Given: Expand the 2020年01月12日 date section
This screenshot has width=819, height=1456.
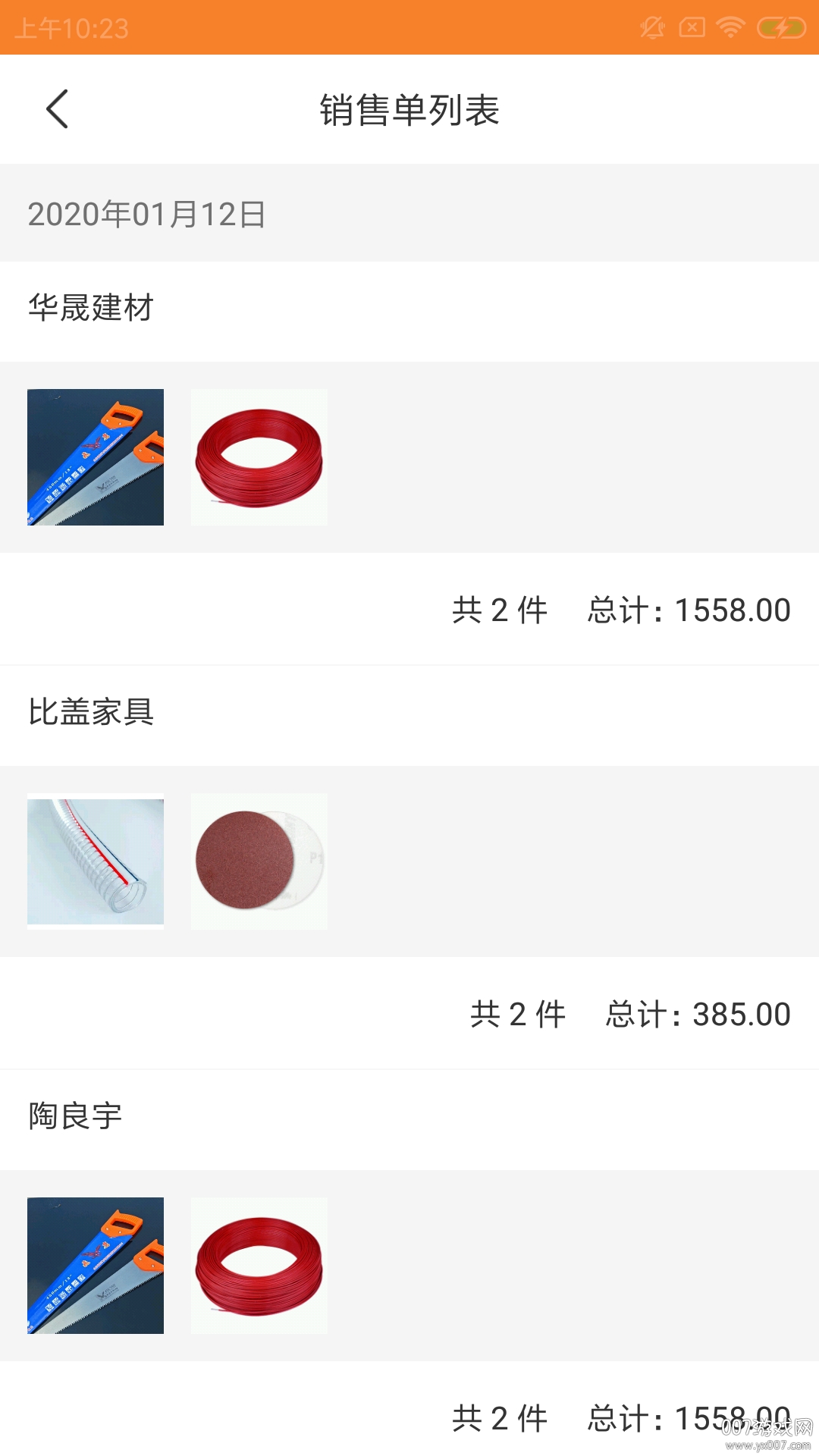Looking at the screenshot, I should [x=146, y=215].
